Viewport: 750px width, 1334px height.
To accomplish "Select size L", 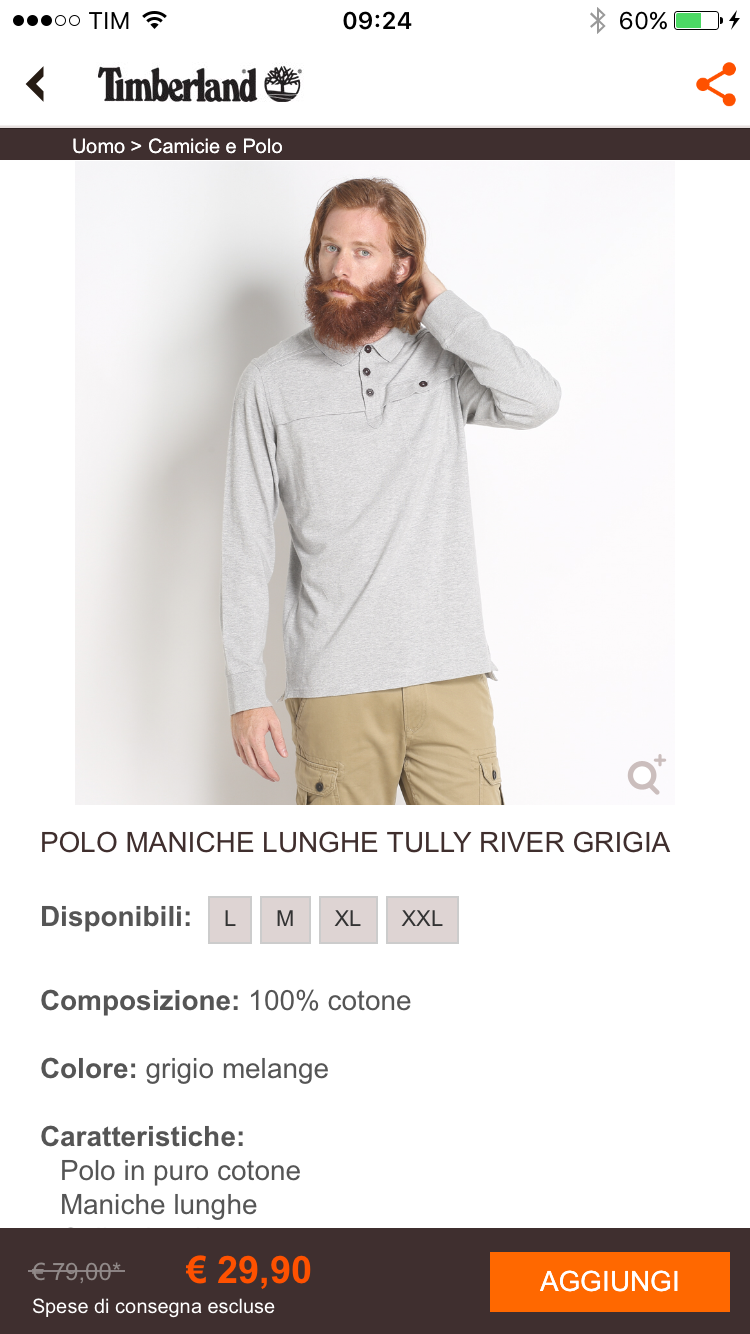I will pyautogui.click(x=230, y=919).
